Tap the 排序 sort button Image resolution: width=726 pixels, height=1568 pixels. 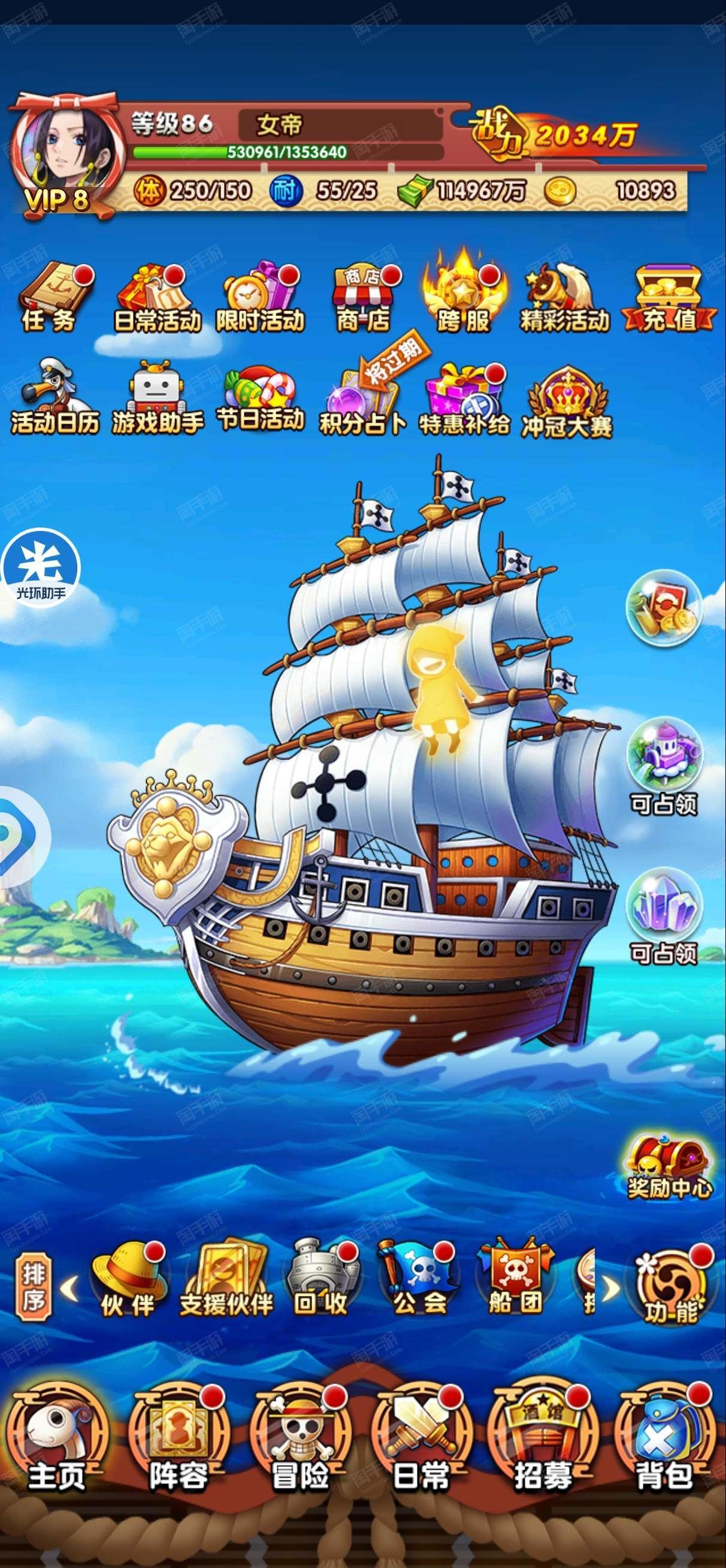click(x=34, y=1287)
